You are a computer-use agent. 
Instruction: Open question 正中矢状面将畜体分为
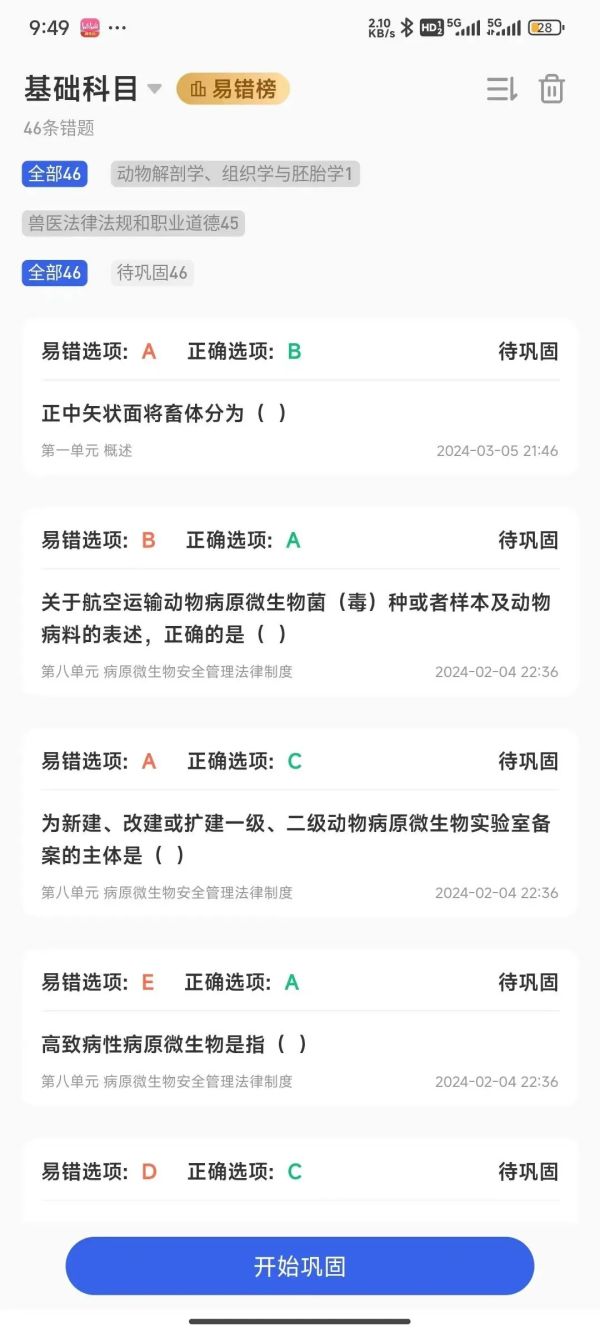pyautogui.click(x=300, y=397)
